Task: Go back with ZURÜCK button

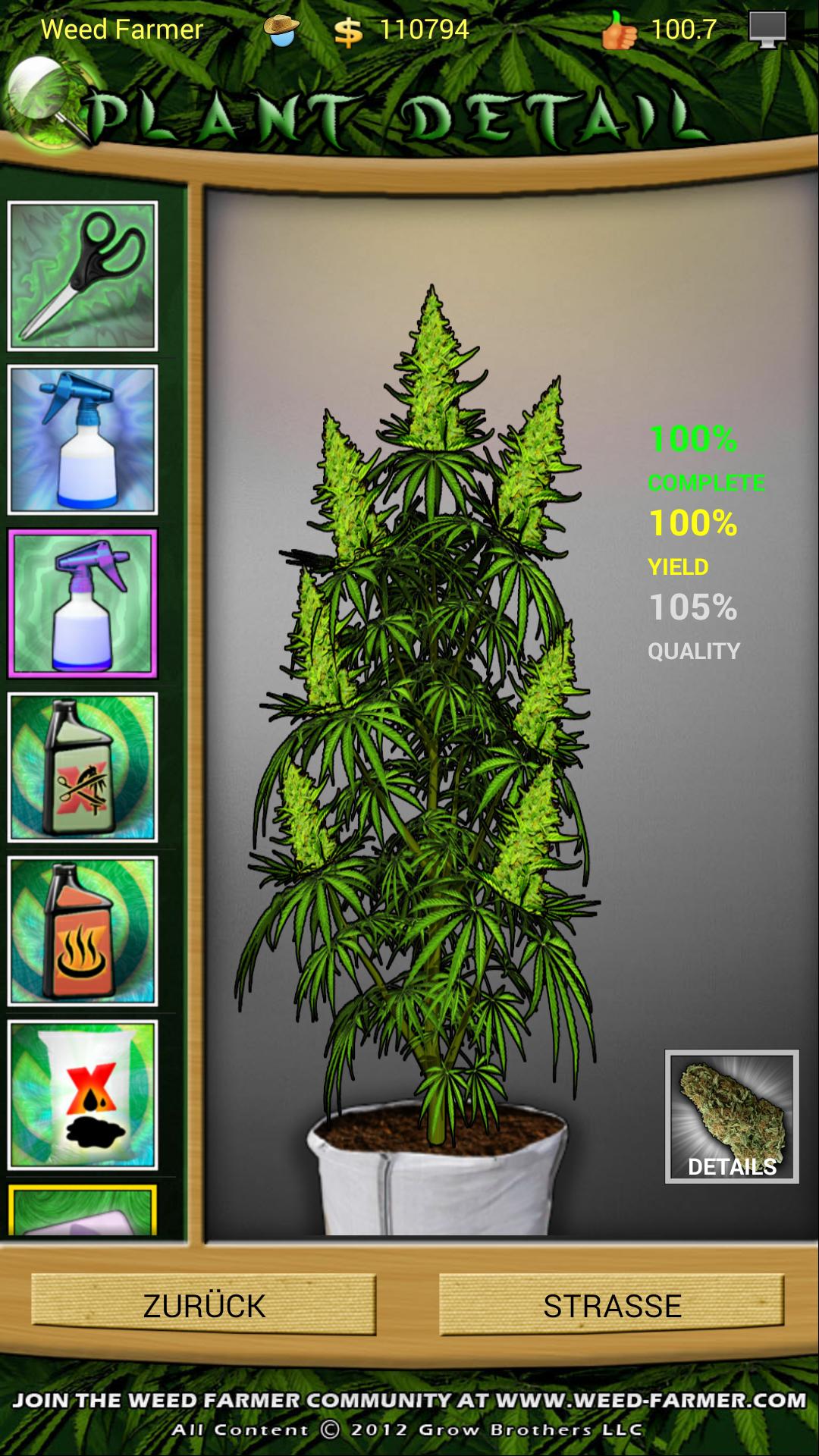Action: coord(204,1305)
